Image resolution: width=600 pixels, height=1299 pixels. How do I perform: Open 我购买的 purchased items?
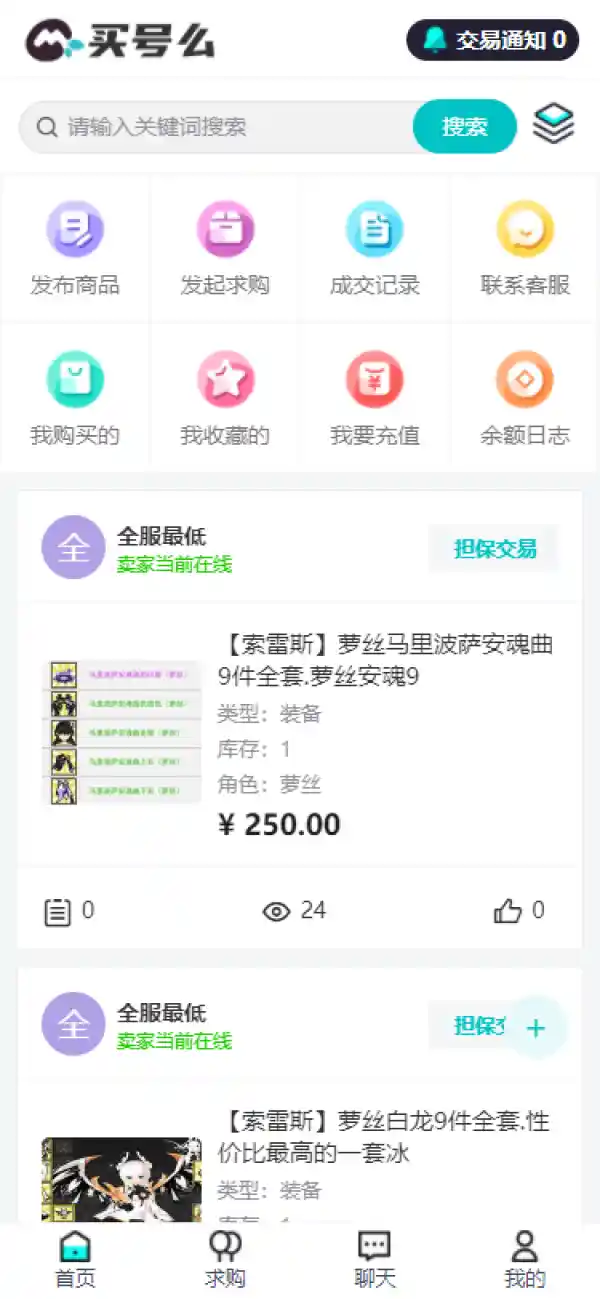(x=75, y=399)
